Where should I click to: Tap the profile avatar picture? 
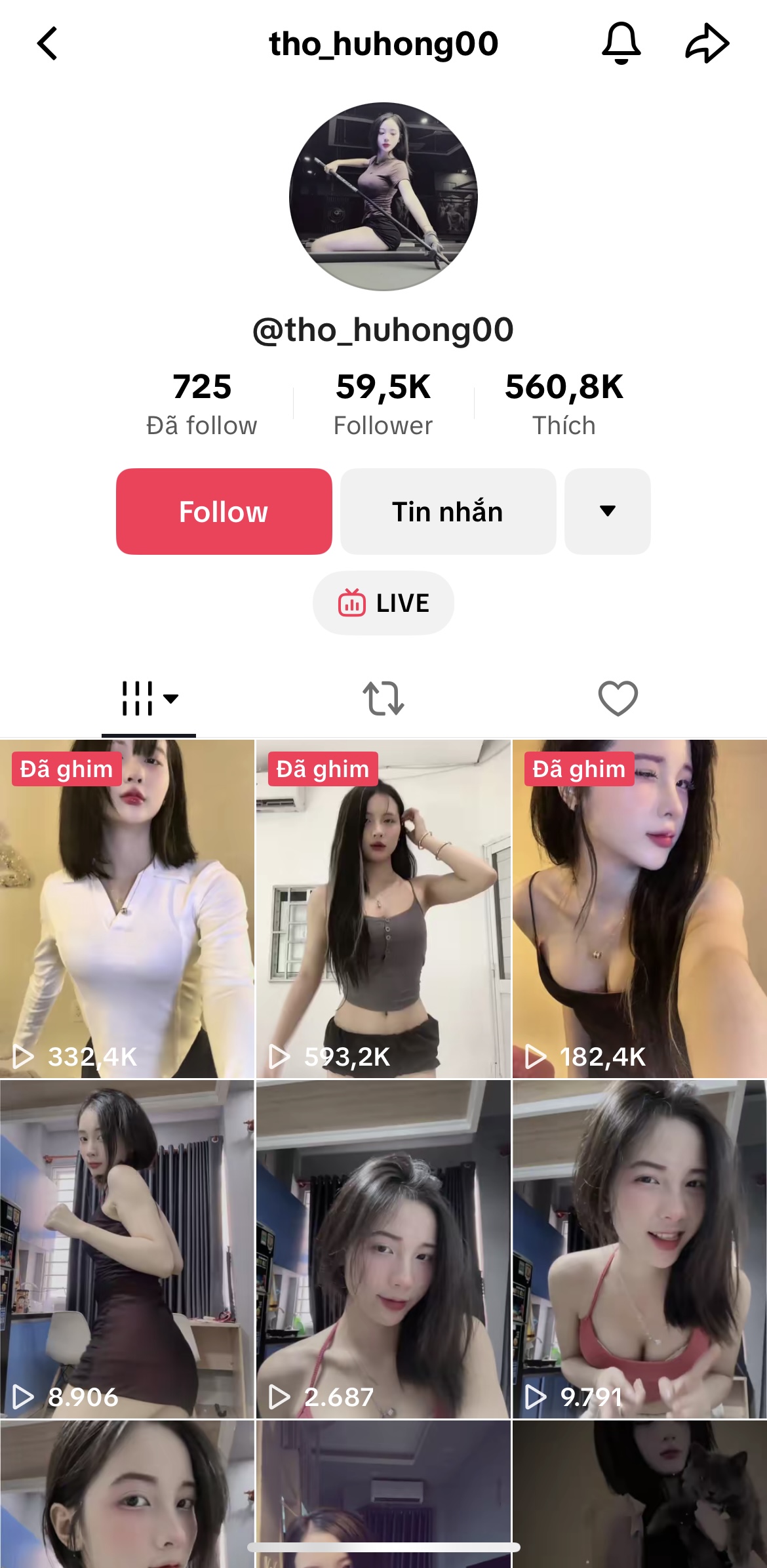(383, 197)
